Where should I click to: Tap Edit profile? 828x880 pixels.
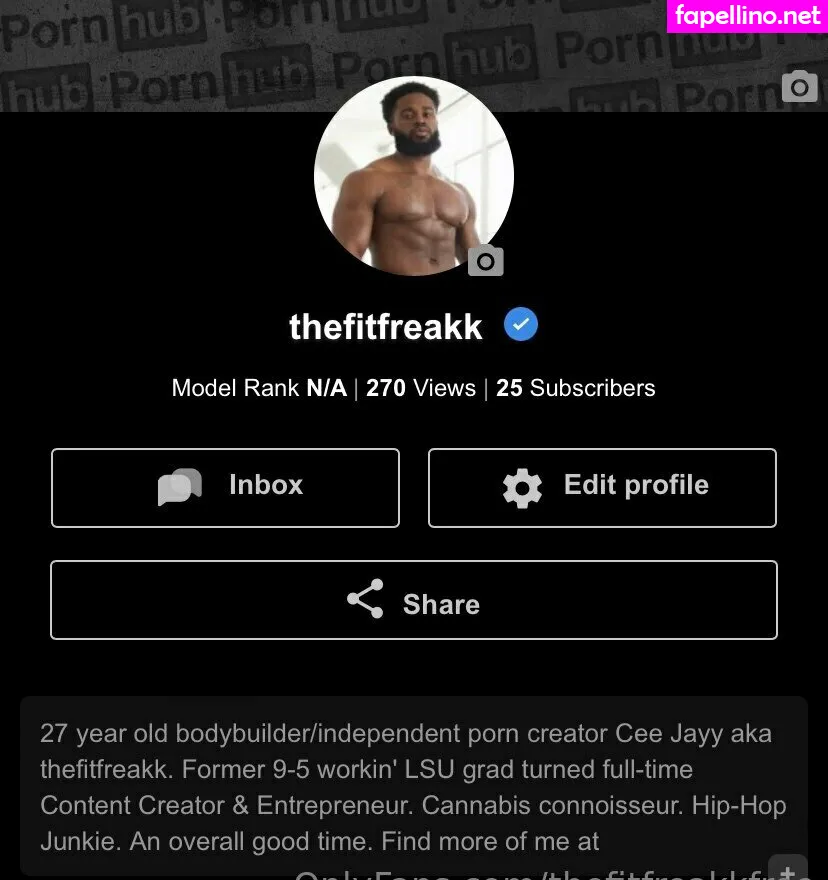[602, 487]
